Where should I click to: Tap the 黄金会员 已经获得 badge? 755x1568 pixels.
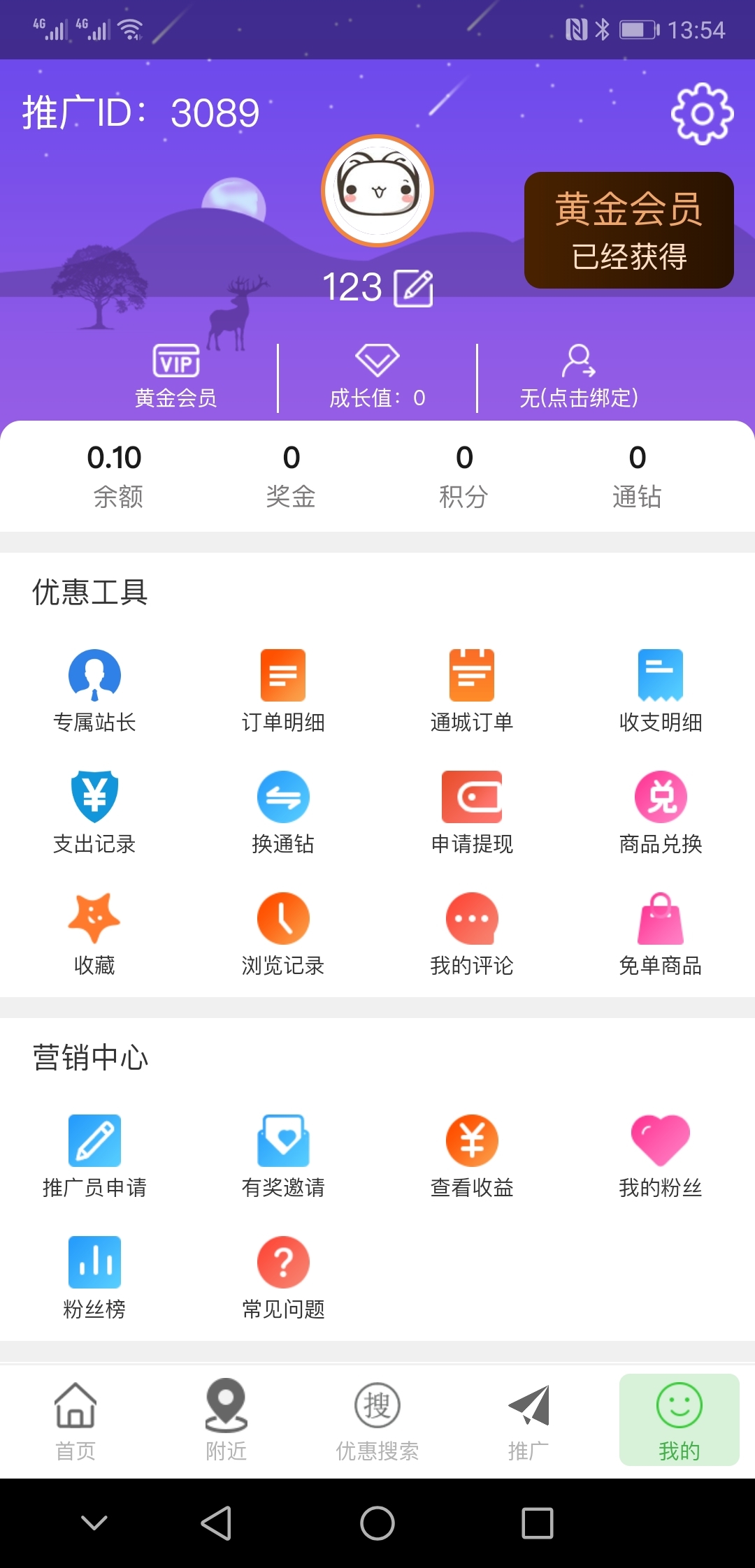tap(628, 231)
